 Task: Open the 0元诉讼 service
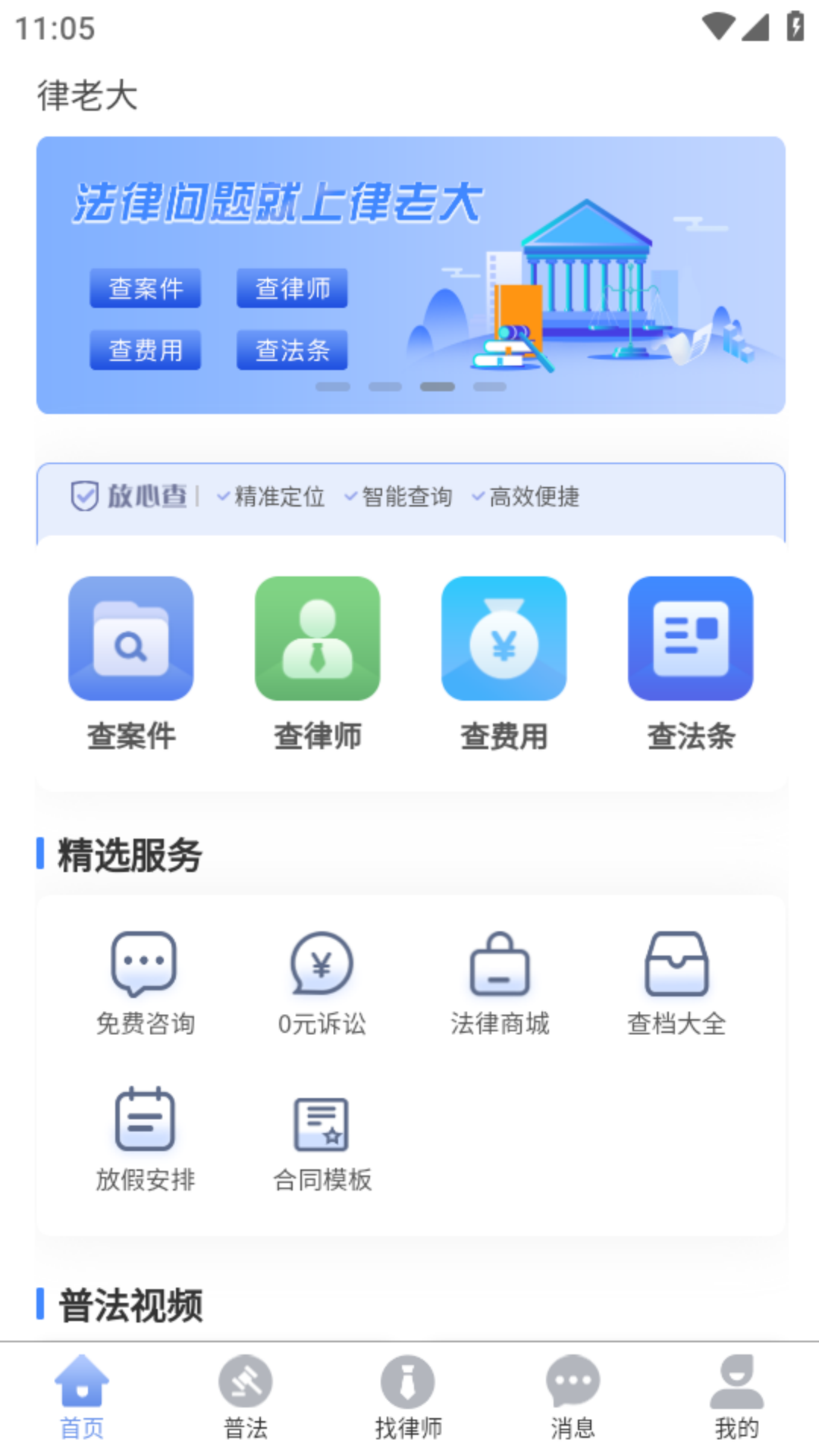click(322, 983)
